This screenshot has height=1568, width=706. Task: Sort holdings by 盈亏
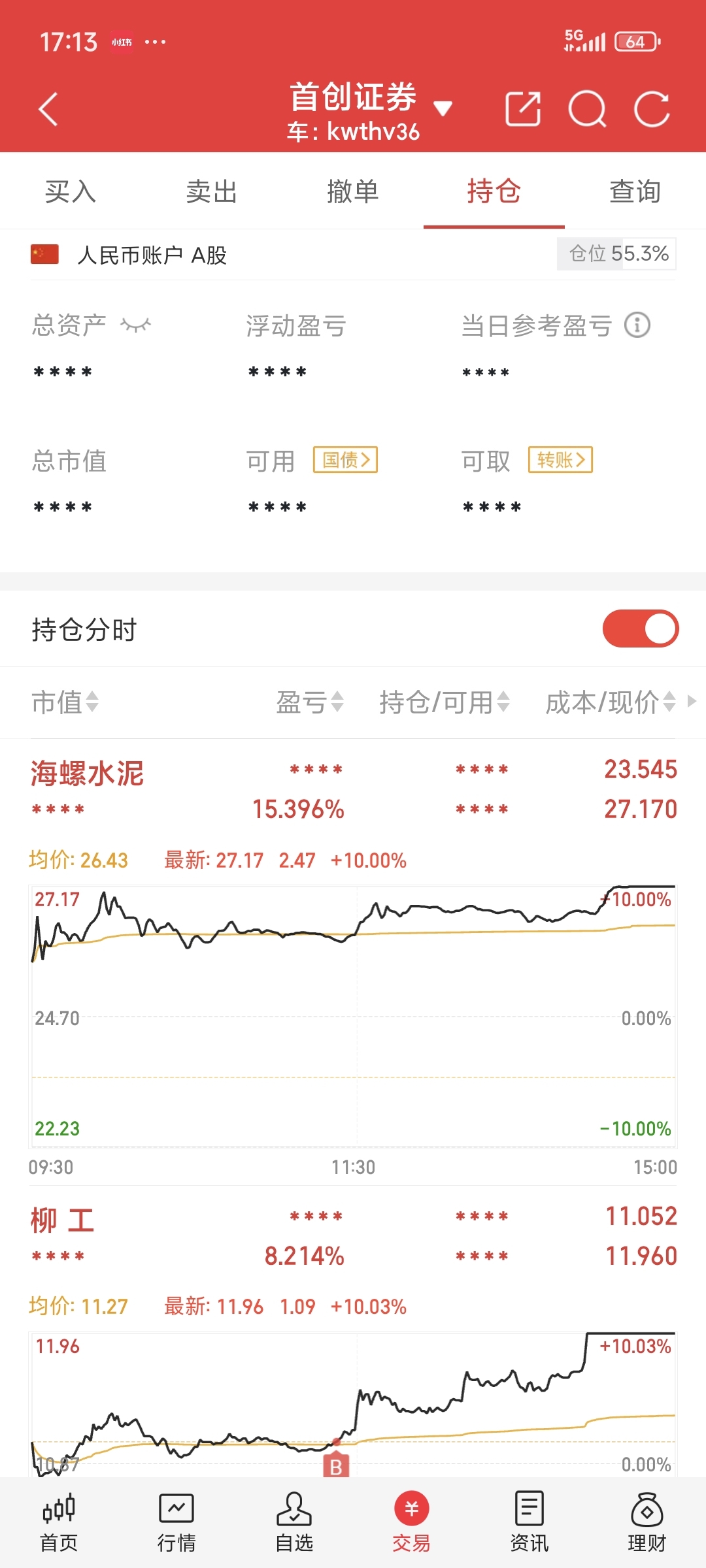click(310, 702)
